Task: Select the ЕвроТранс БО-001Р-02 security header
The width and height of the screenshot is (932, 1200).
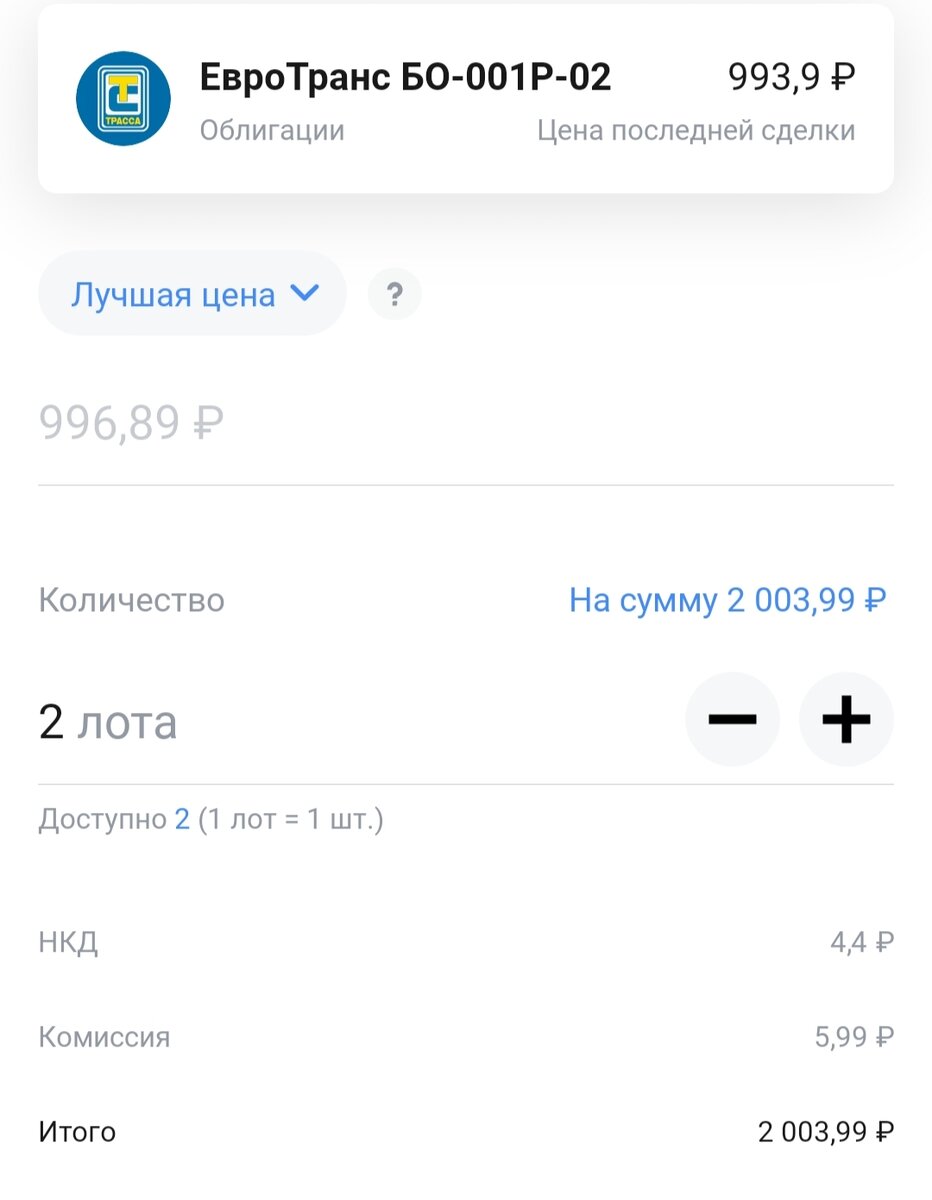Action: (406, 76)
